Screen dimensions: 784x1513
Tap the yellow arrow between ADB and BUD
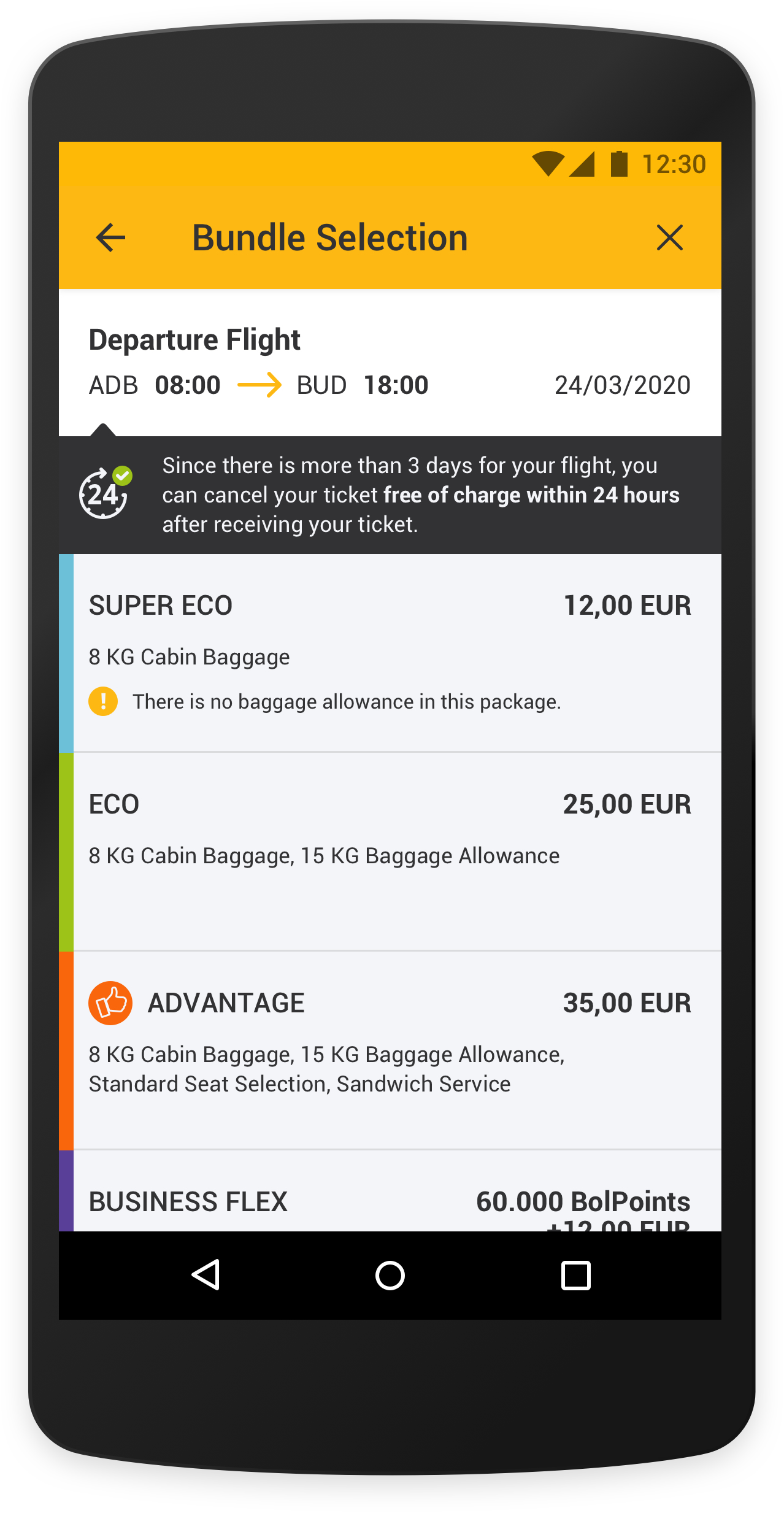(260, 384)
